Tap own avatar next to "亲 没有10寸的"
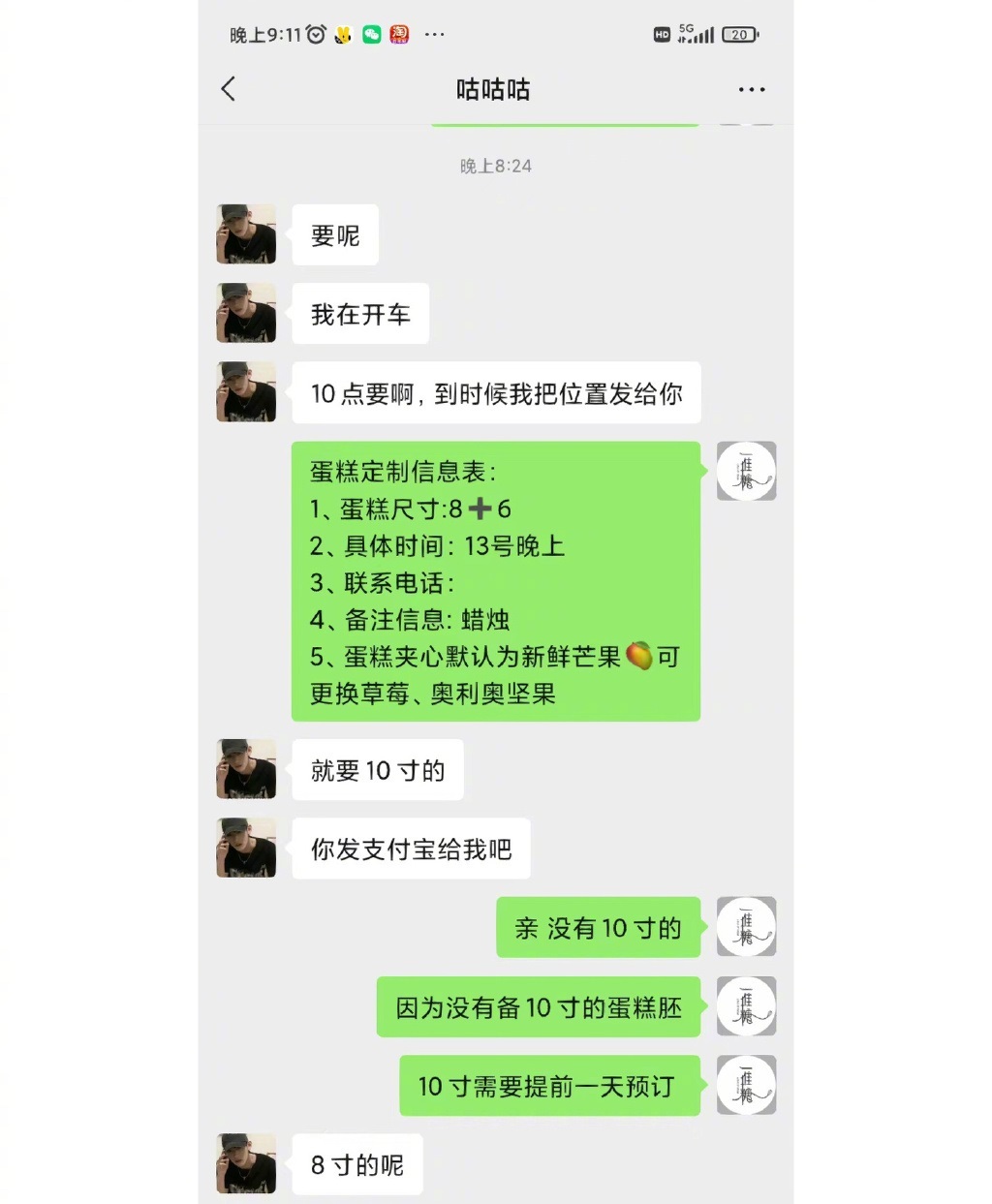The image size is (992, 1204). coord(746,927)
